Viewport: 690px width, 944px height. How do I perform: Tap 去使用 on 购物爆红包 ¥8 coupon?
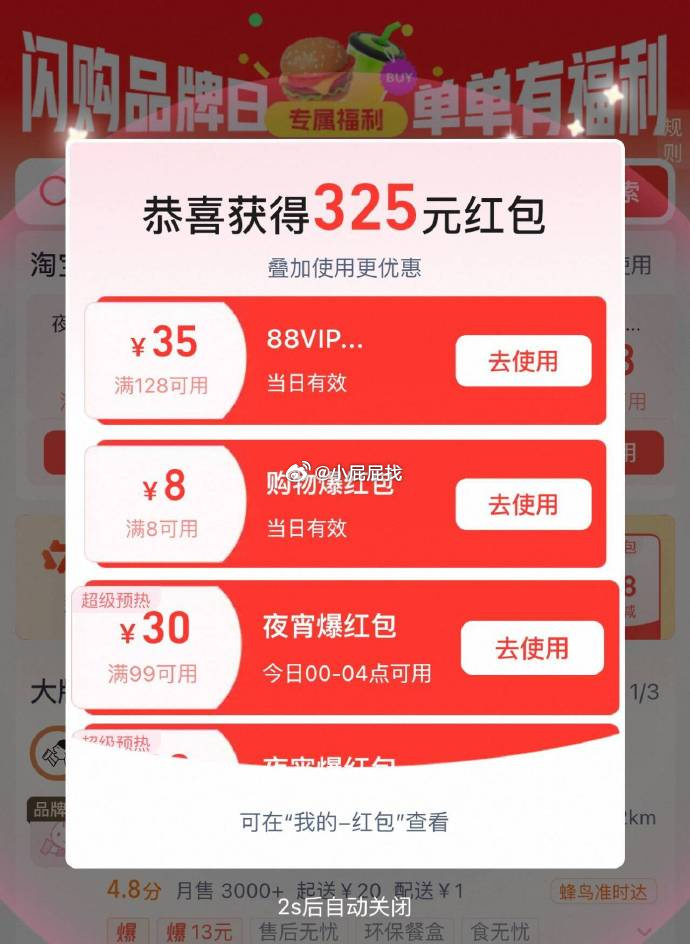523,504
